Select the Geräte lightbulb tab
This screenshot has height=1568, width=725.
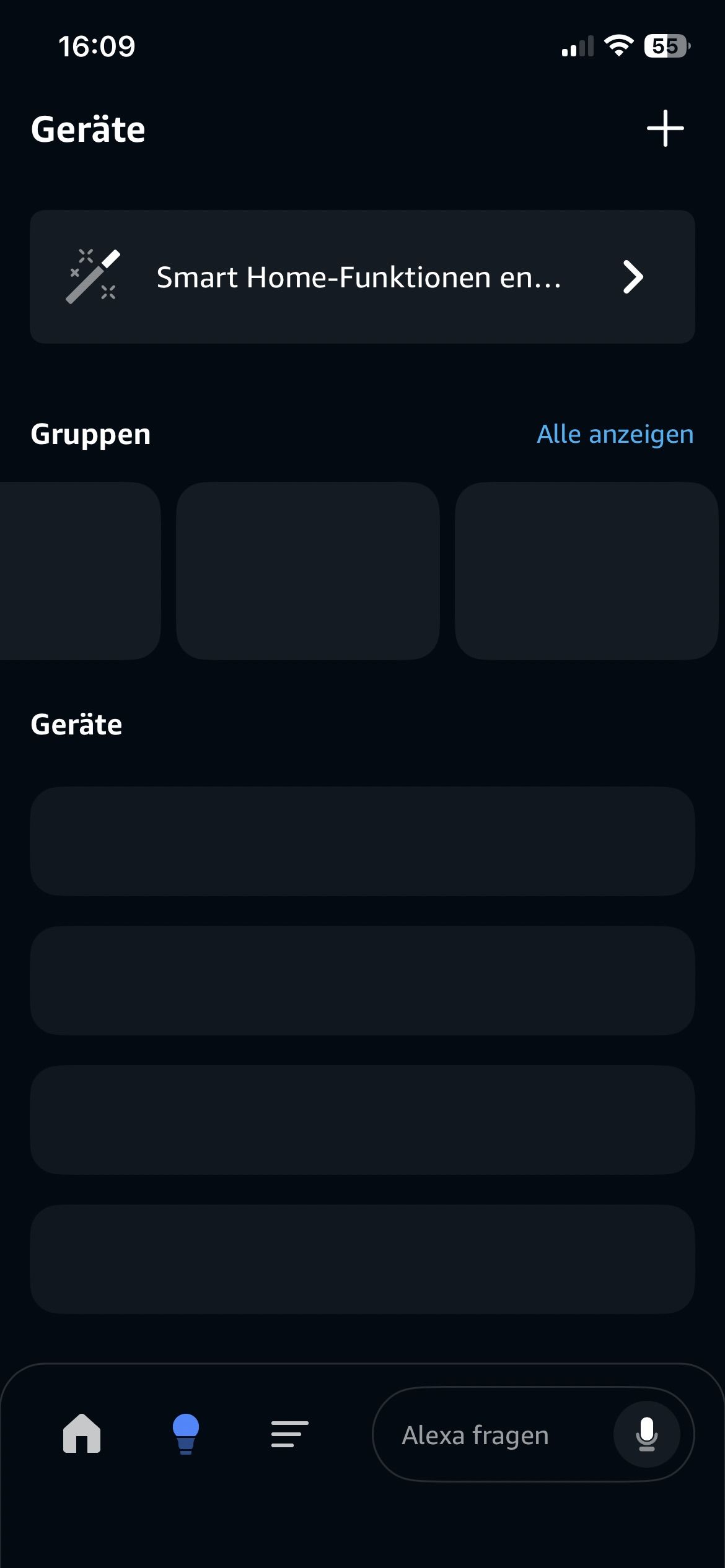click(186, 1434)
